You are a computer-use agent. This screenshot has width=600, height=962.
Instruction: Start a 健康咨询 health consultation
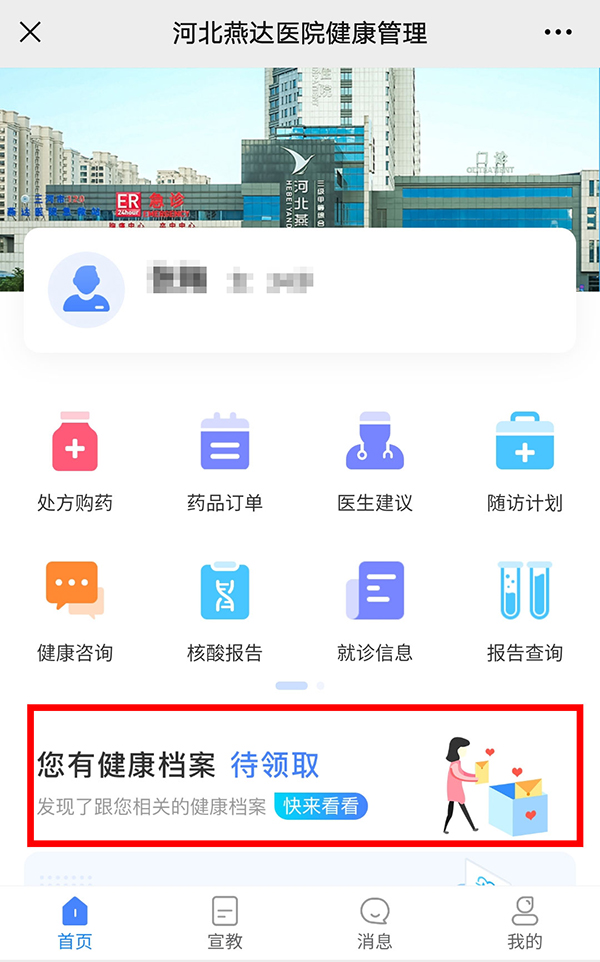click(x=75, y=611)
